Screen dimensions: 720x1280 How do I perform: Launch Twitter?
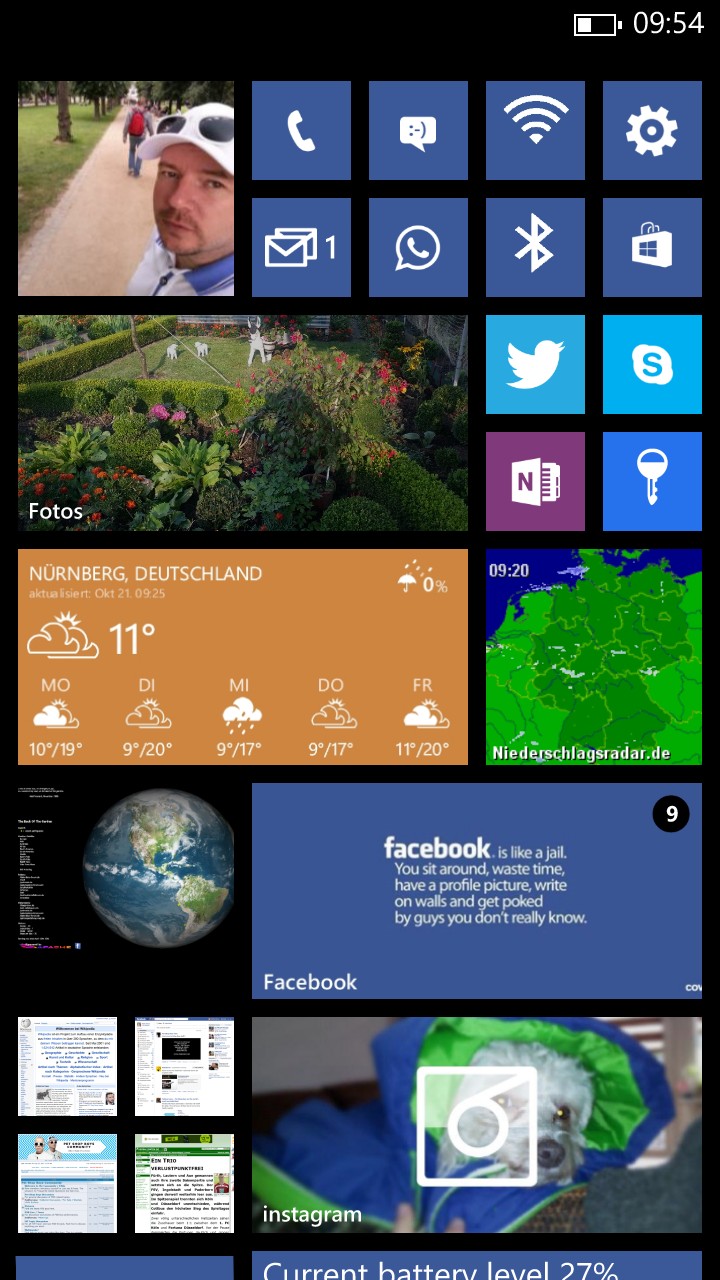(535, 364)
